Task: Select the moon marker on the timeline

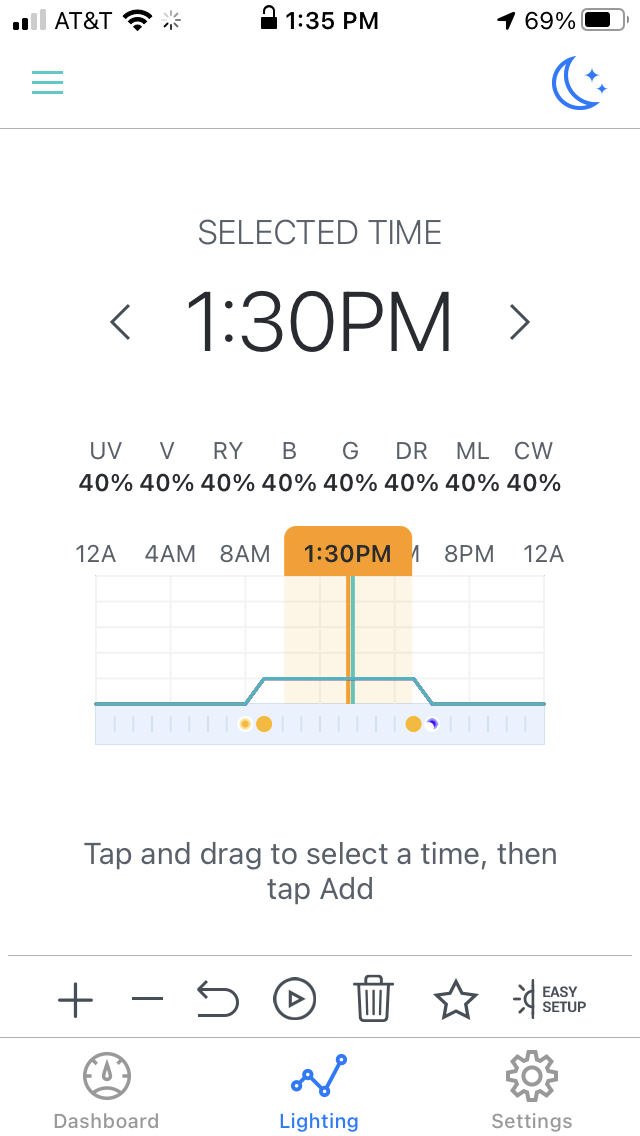Action: coord(432,724)
